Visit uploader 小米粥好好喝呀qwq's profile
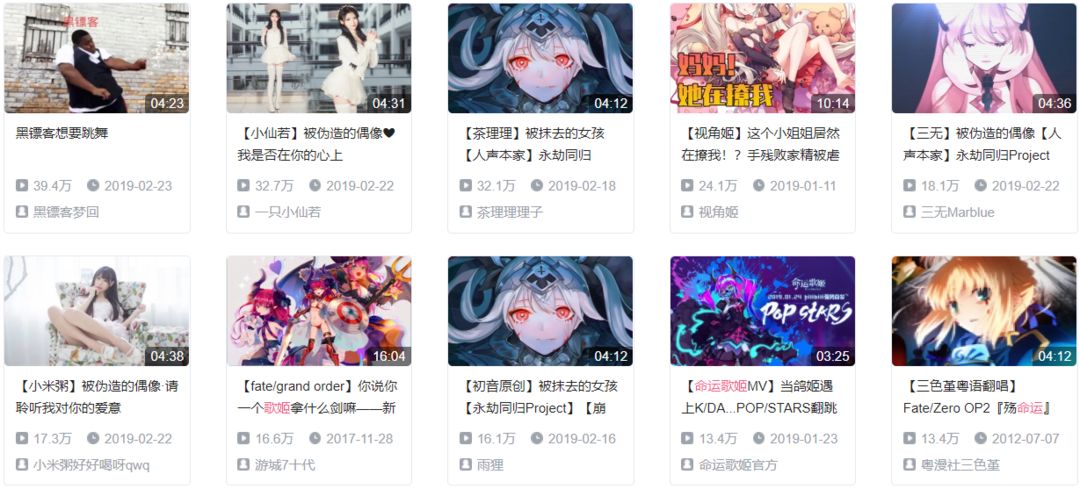Image resolution: width=1080 pixels, height=489 pixels. [x=90, y=465]
